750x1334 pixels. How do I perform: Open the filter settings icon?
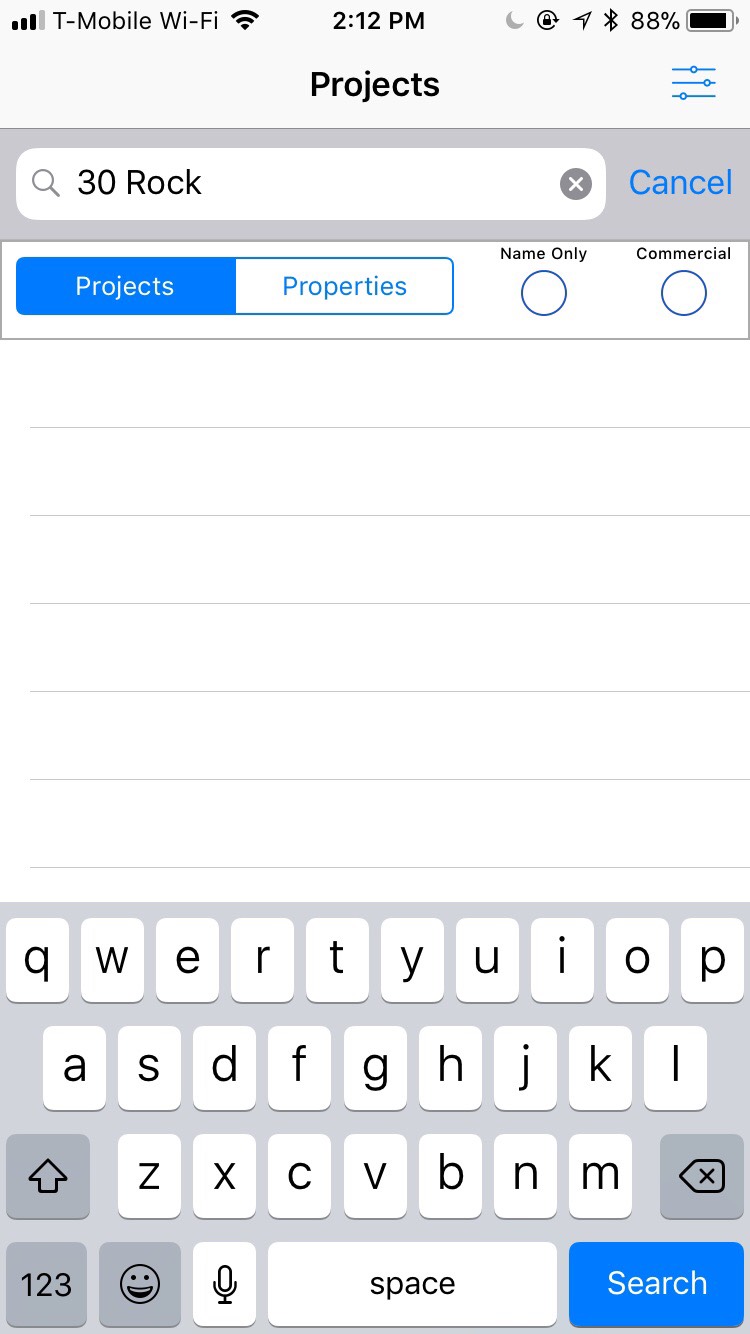tap(693, 83)
